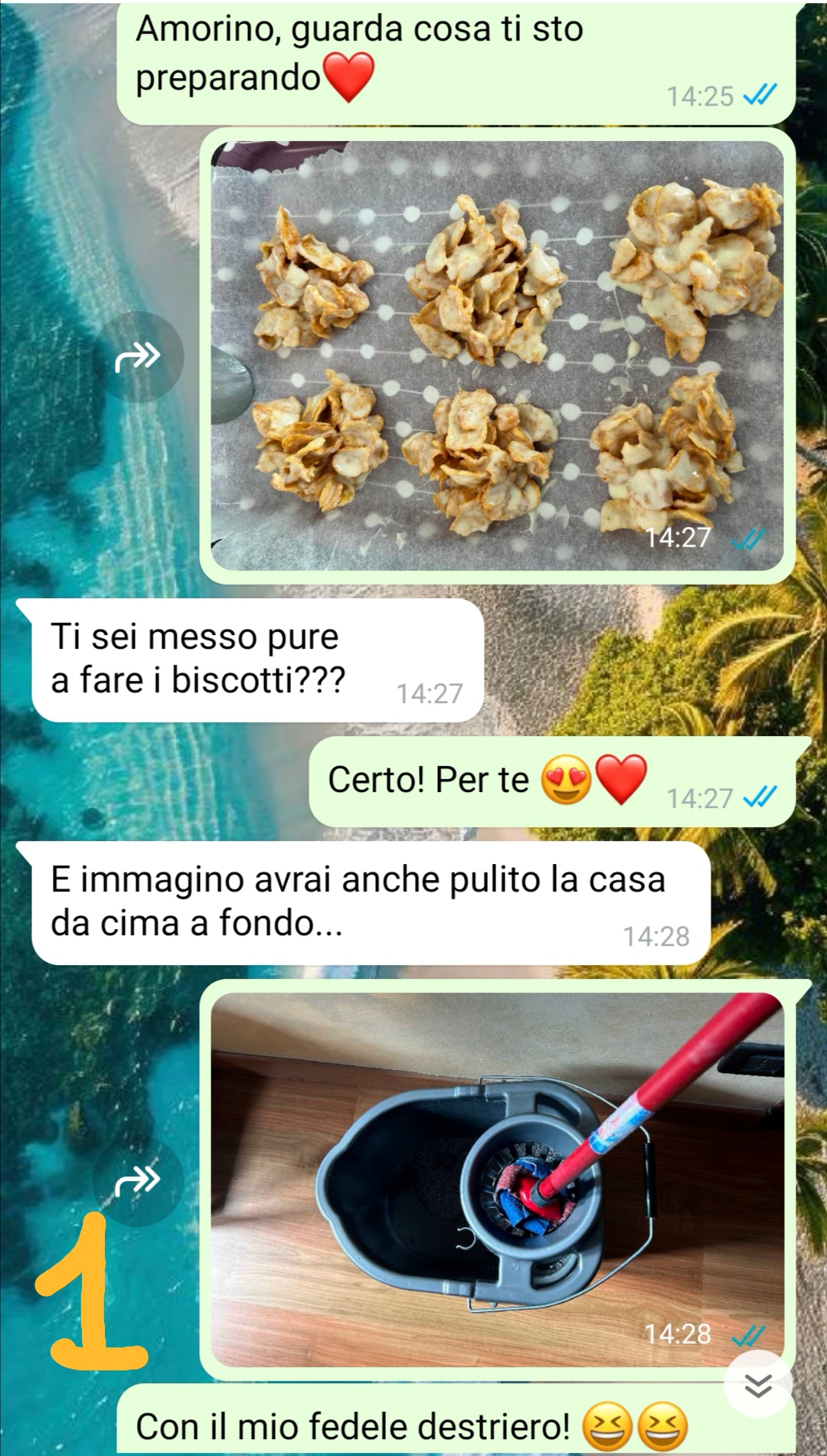Jump to the latest messages
The width and height of the screenshot is (827, 1456).
pyautogui.click(x=757, y=1384)
